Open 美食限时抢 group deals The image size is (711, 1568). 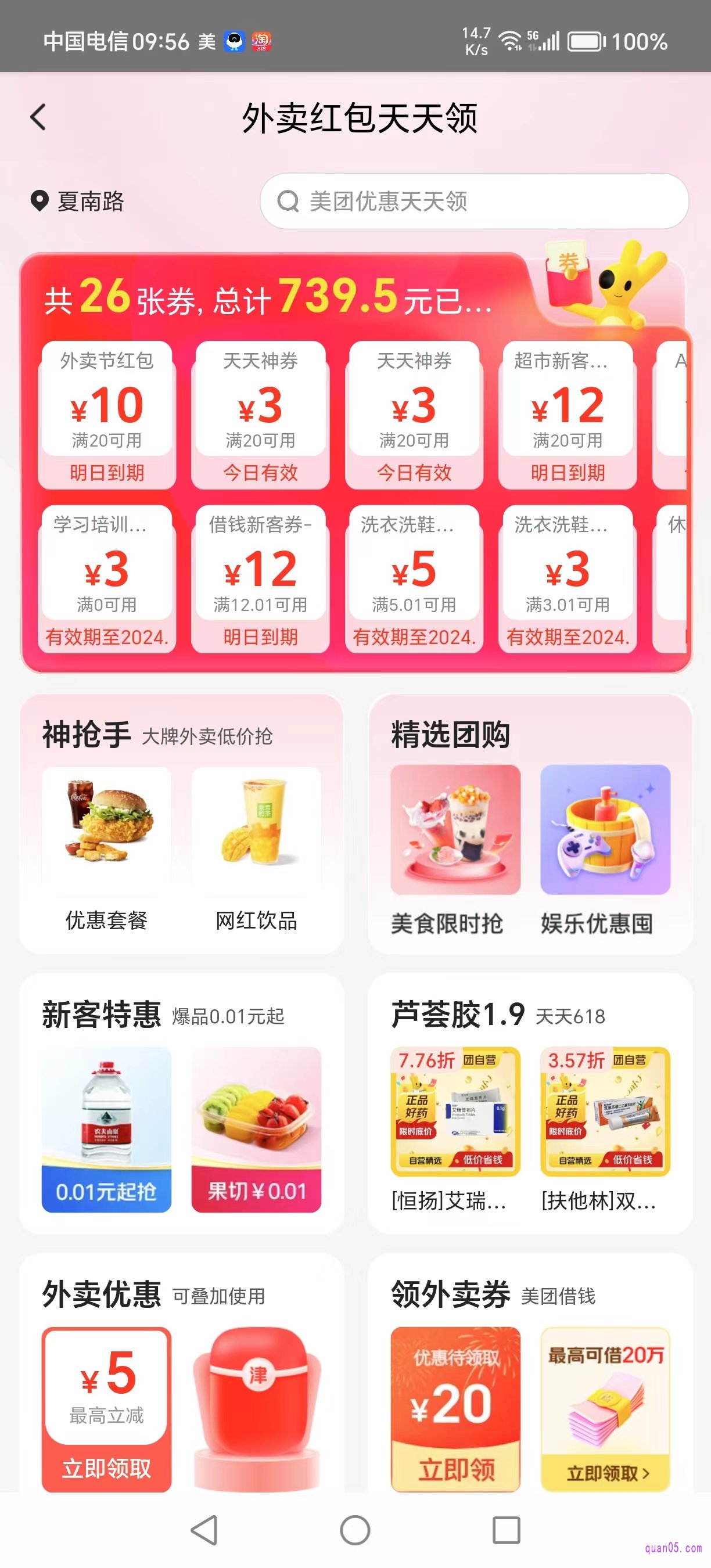(x=455, y=849)
